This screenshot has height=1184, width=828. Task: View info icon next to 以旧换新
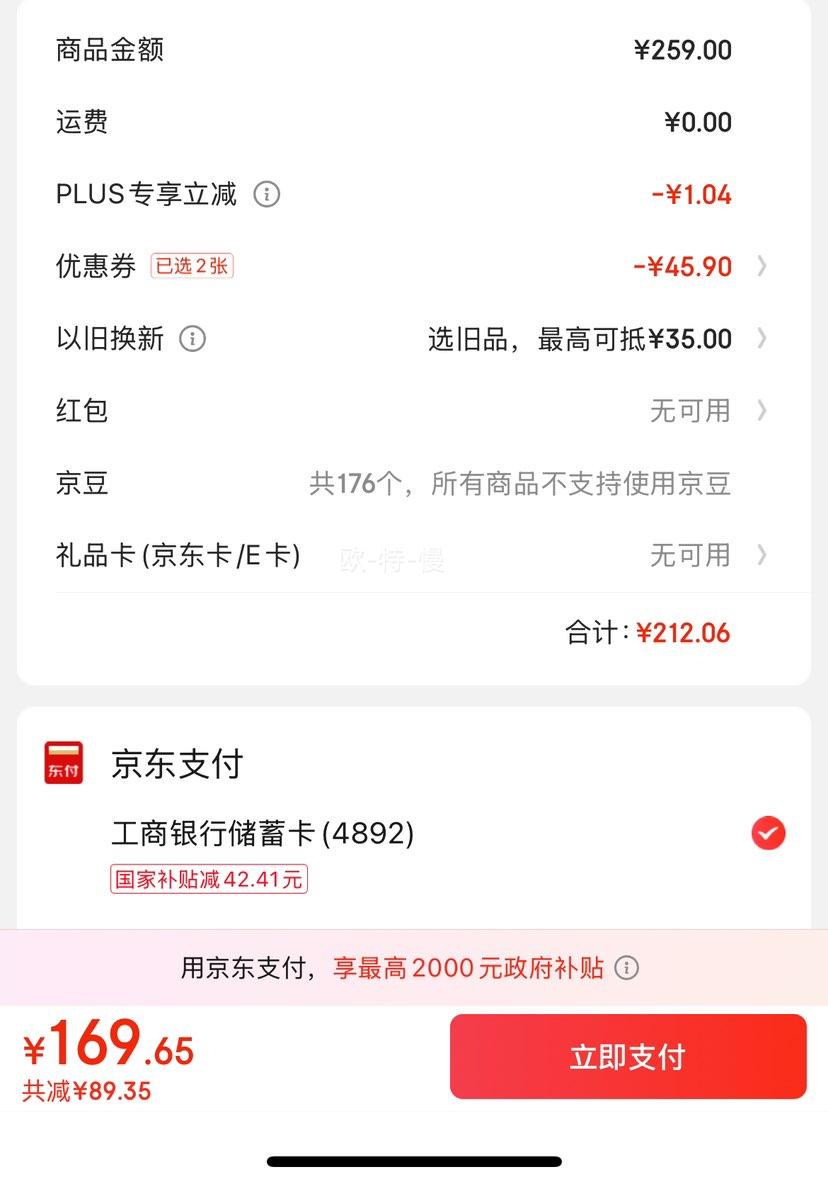click(192, 338)
